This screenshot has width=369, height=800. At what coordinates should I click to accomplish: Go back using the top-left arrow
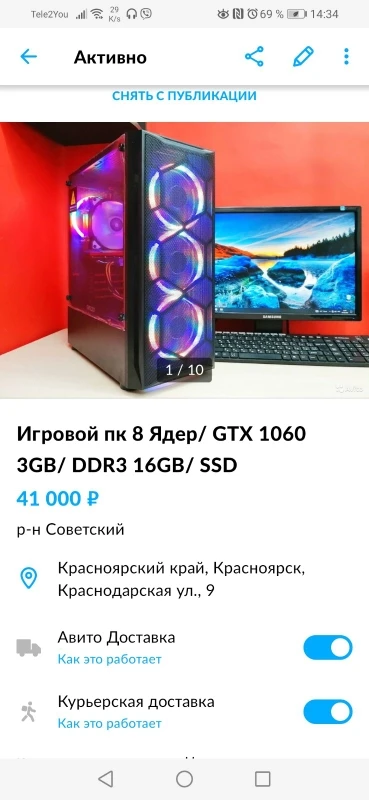(x=29, y=57)
